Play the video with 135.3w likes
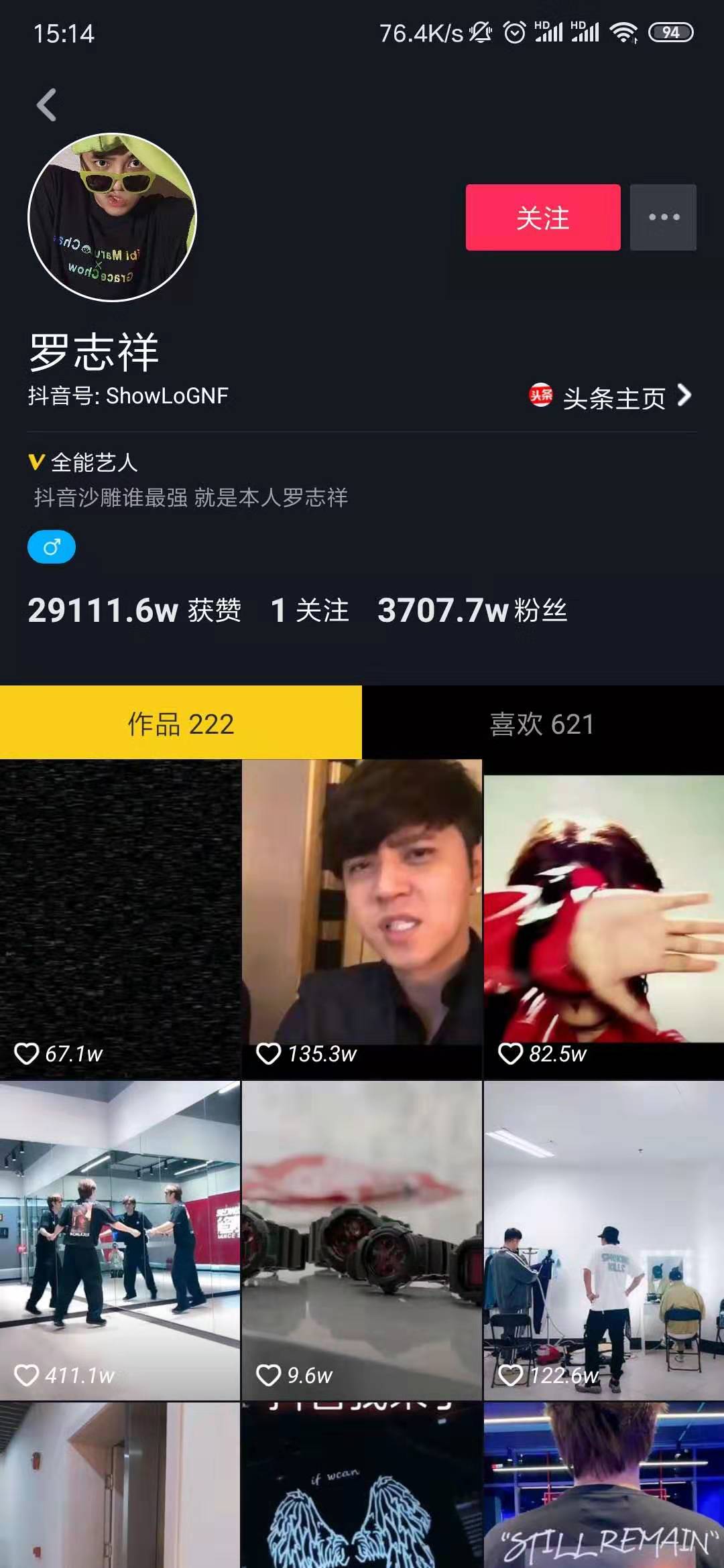Screen dimensions: 724x1568 (361, 918)
